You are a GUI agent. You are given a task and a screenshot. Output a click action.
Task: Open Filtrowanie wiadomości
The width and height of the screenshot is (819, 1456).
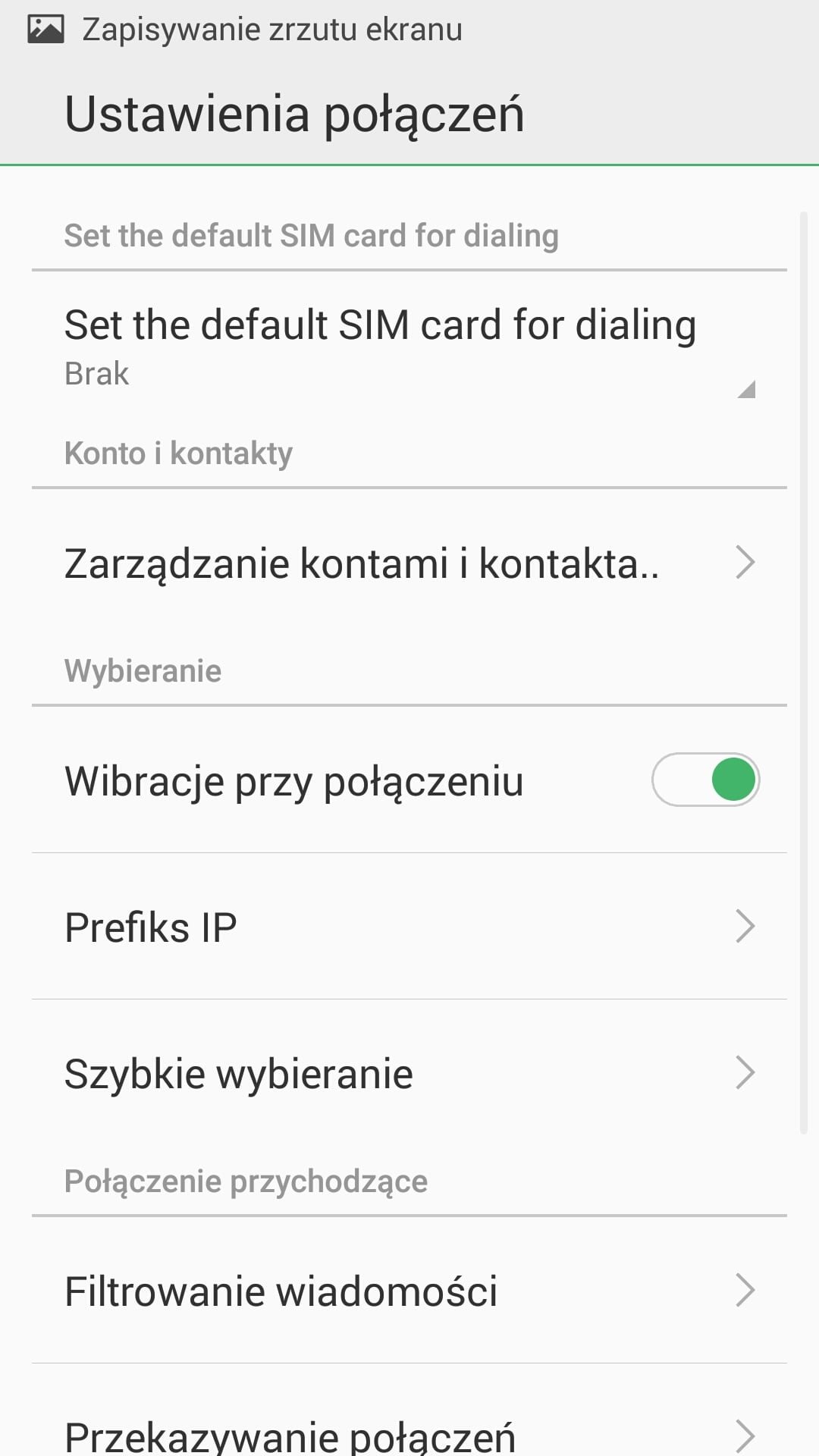click(409, 1291)
